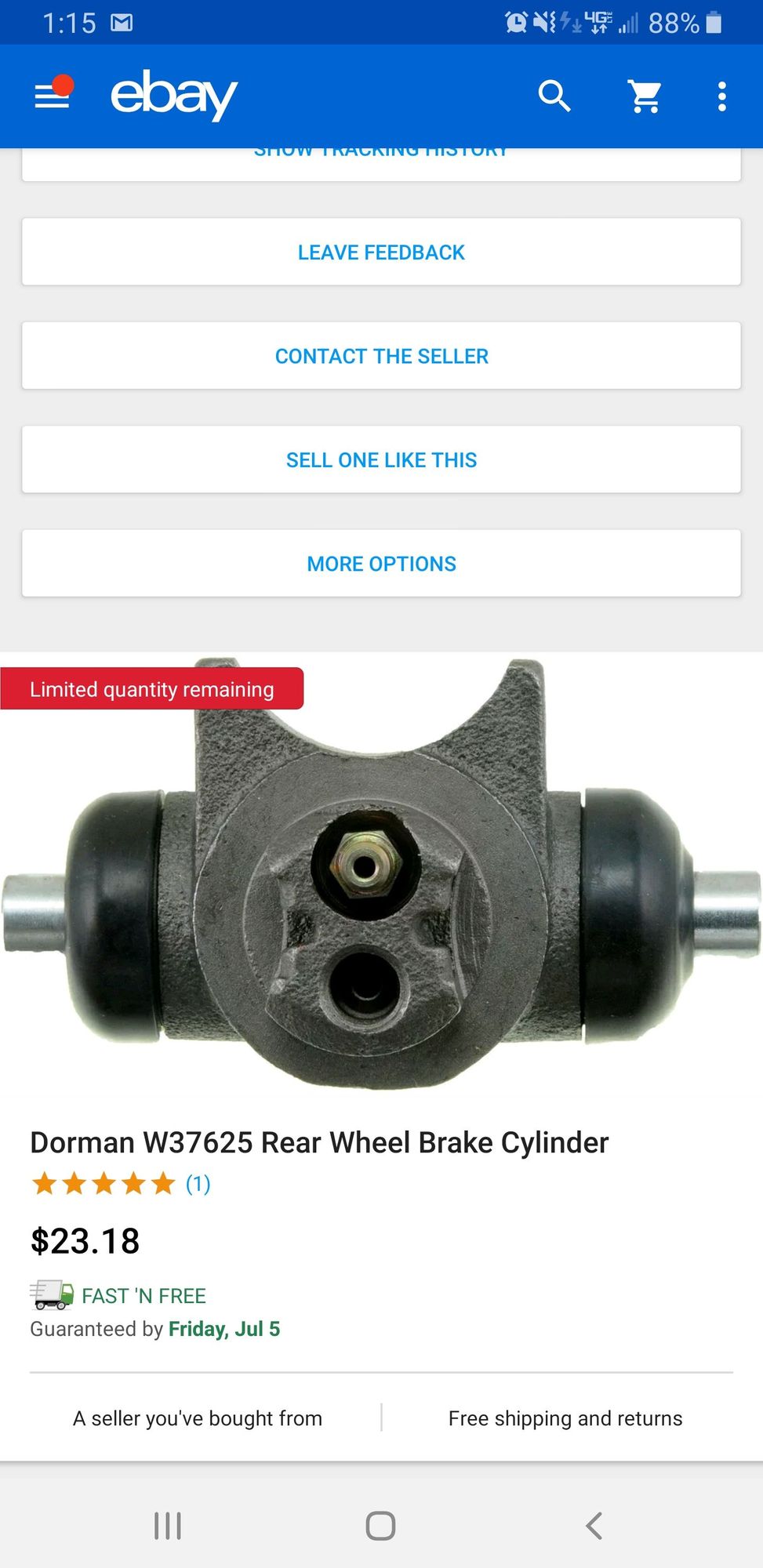Open the hamburger navigation menu
Screen dimensions: 763x1568
[x=53, y=96]
